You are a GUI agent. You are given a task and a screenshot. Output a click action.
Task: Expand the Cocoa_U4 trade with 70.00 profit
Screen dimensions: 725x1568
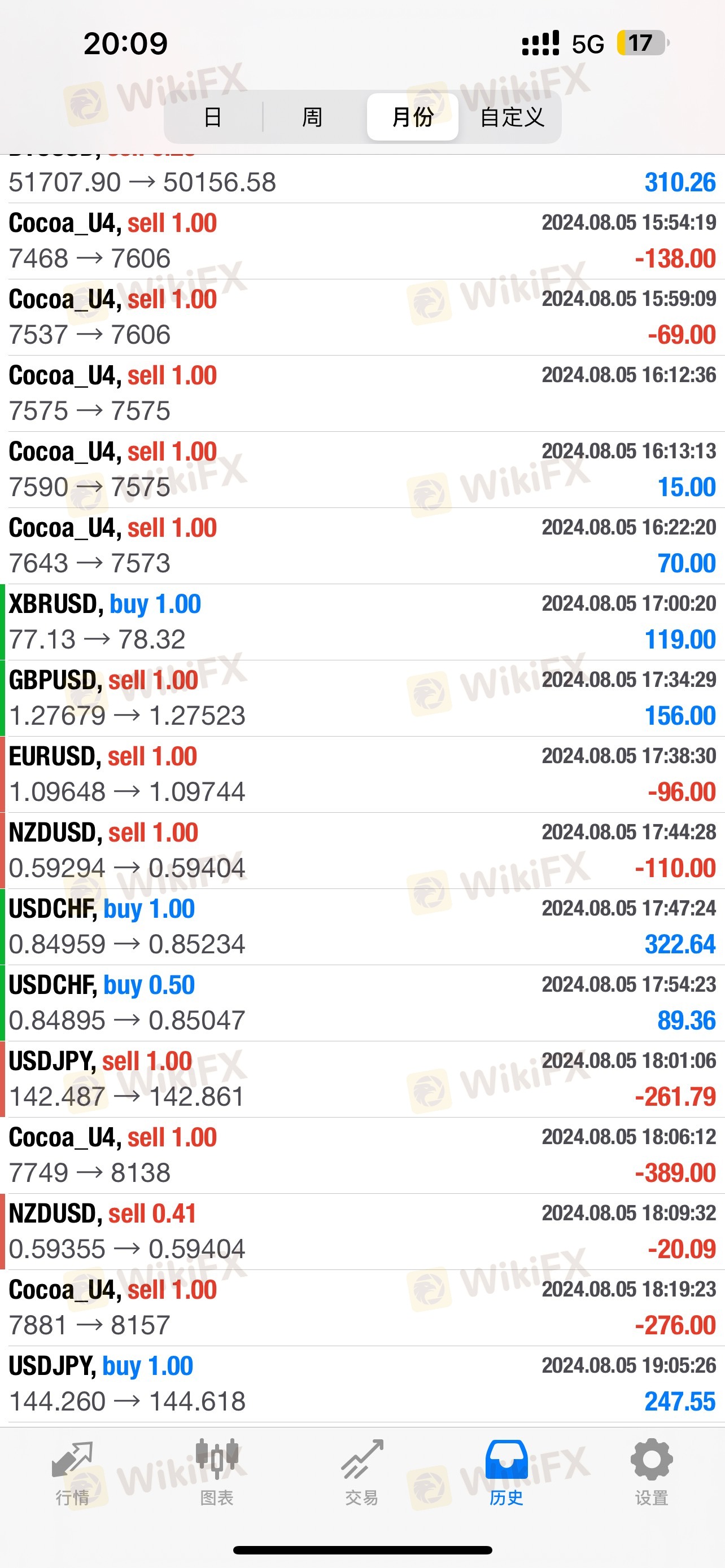tap(362, 546)
